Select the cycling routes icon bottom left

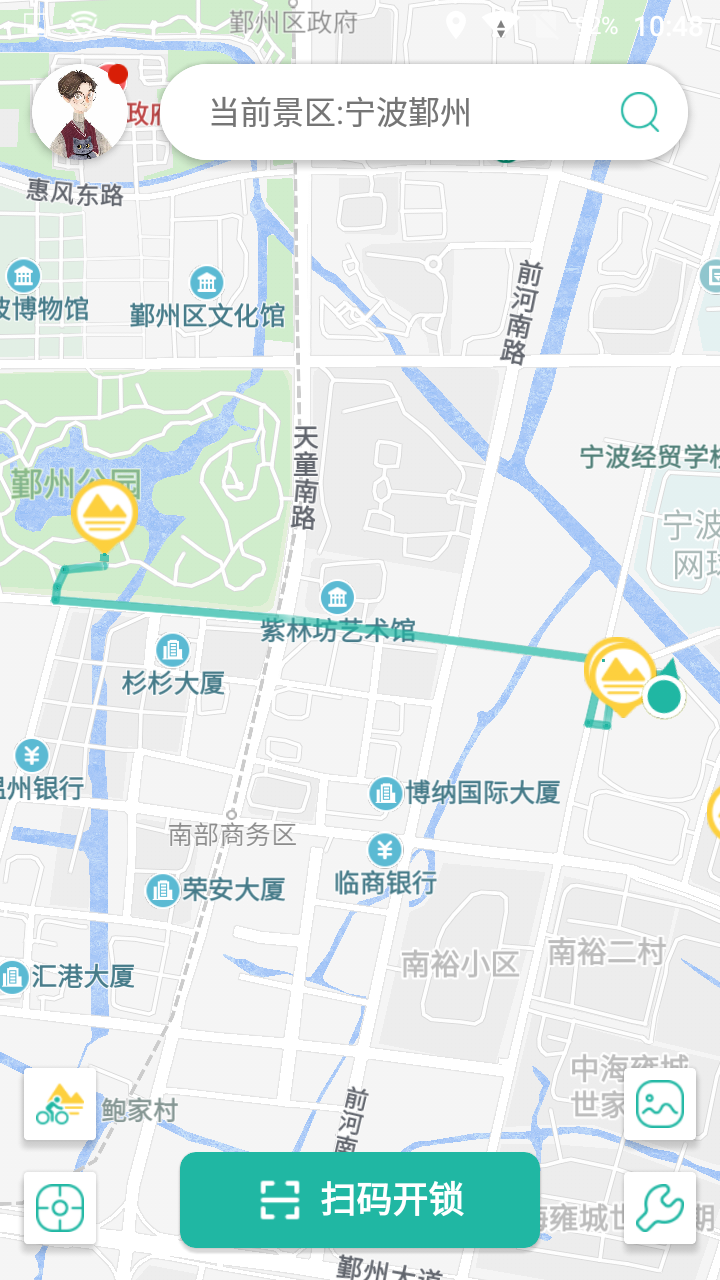[59, 1105]
